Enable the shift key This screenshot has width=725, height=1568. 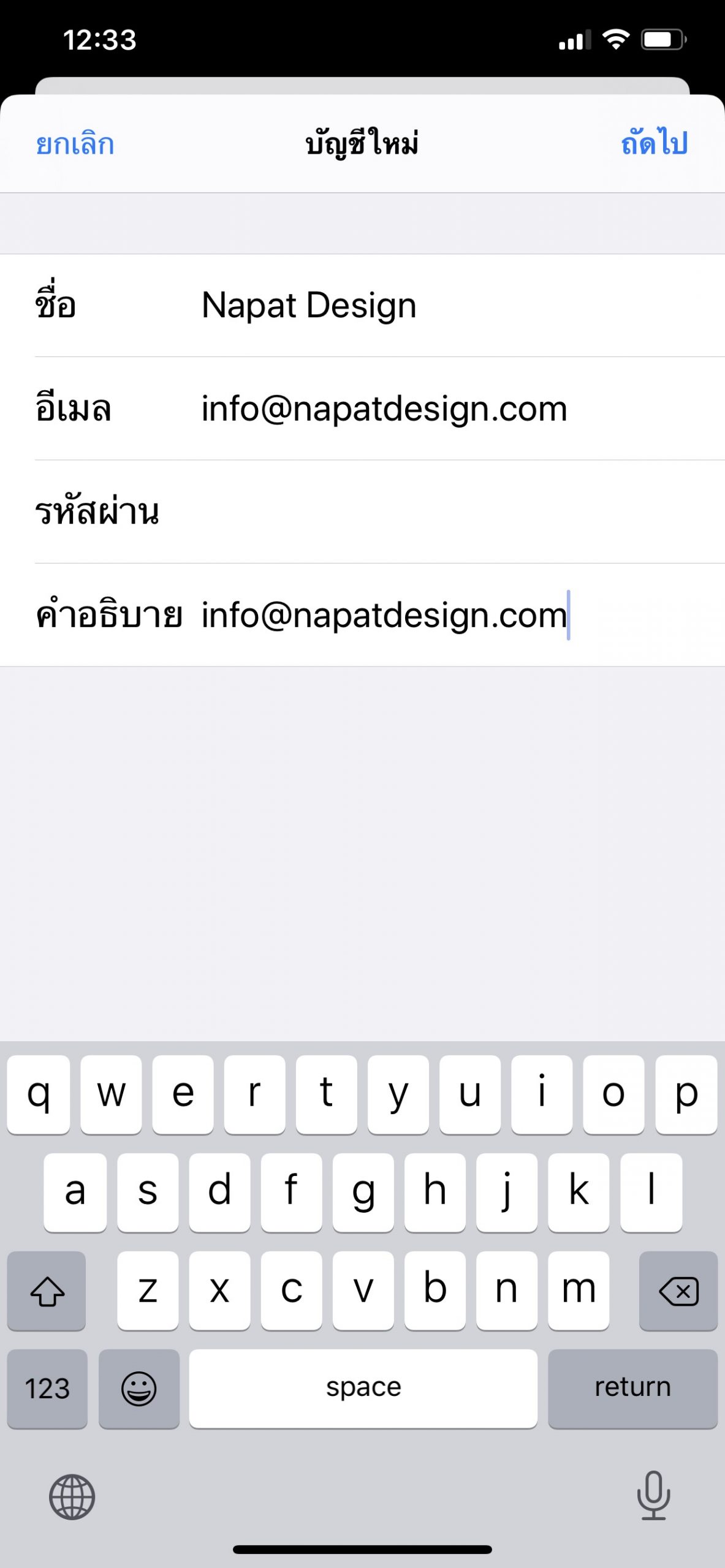(47, 1291)
